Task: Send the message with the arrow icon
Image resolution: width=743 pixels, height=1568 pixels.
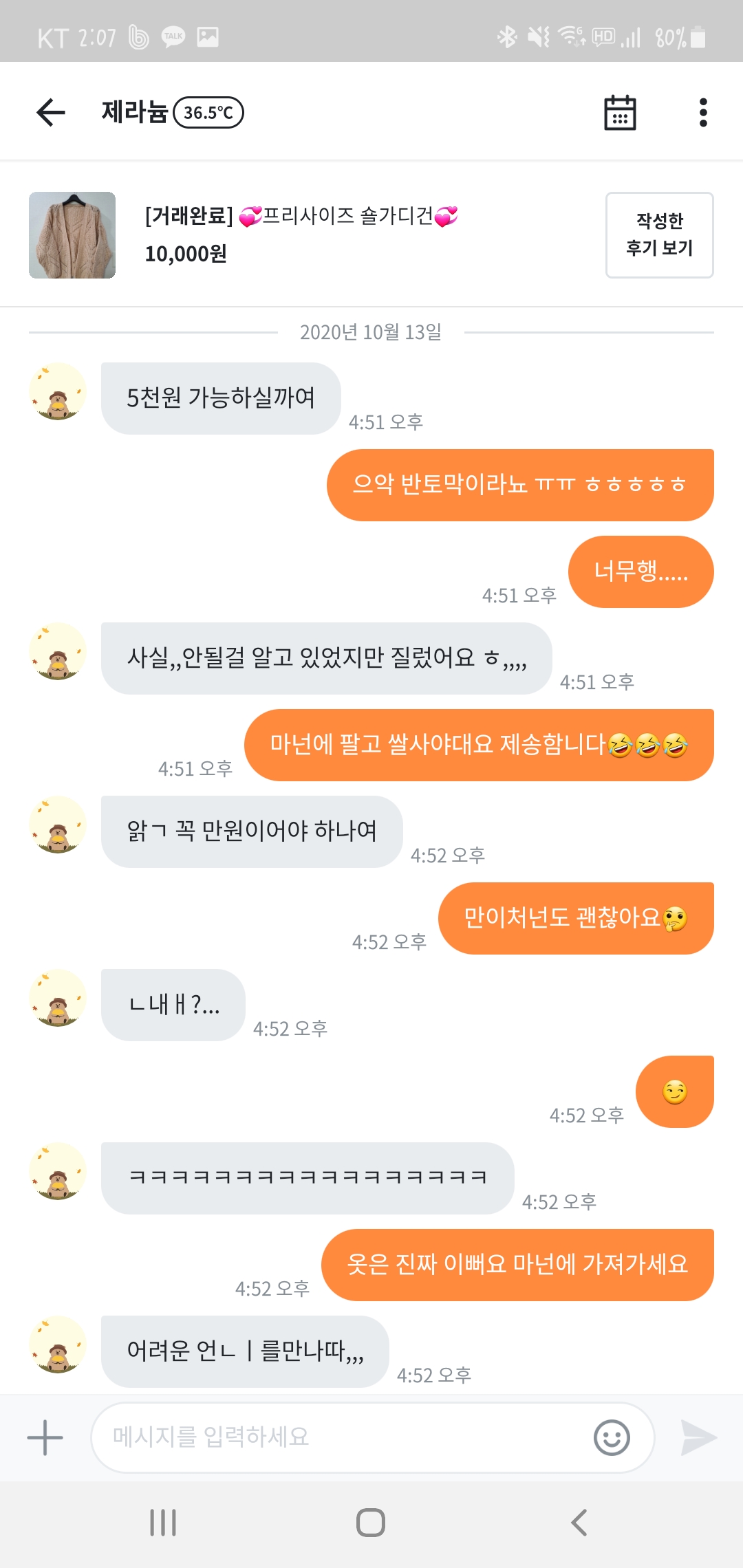Action: pos(698,1437)
